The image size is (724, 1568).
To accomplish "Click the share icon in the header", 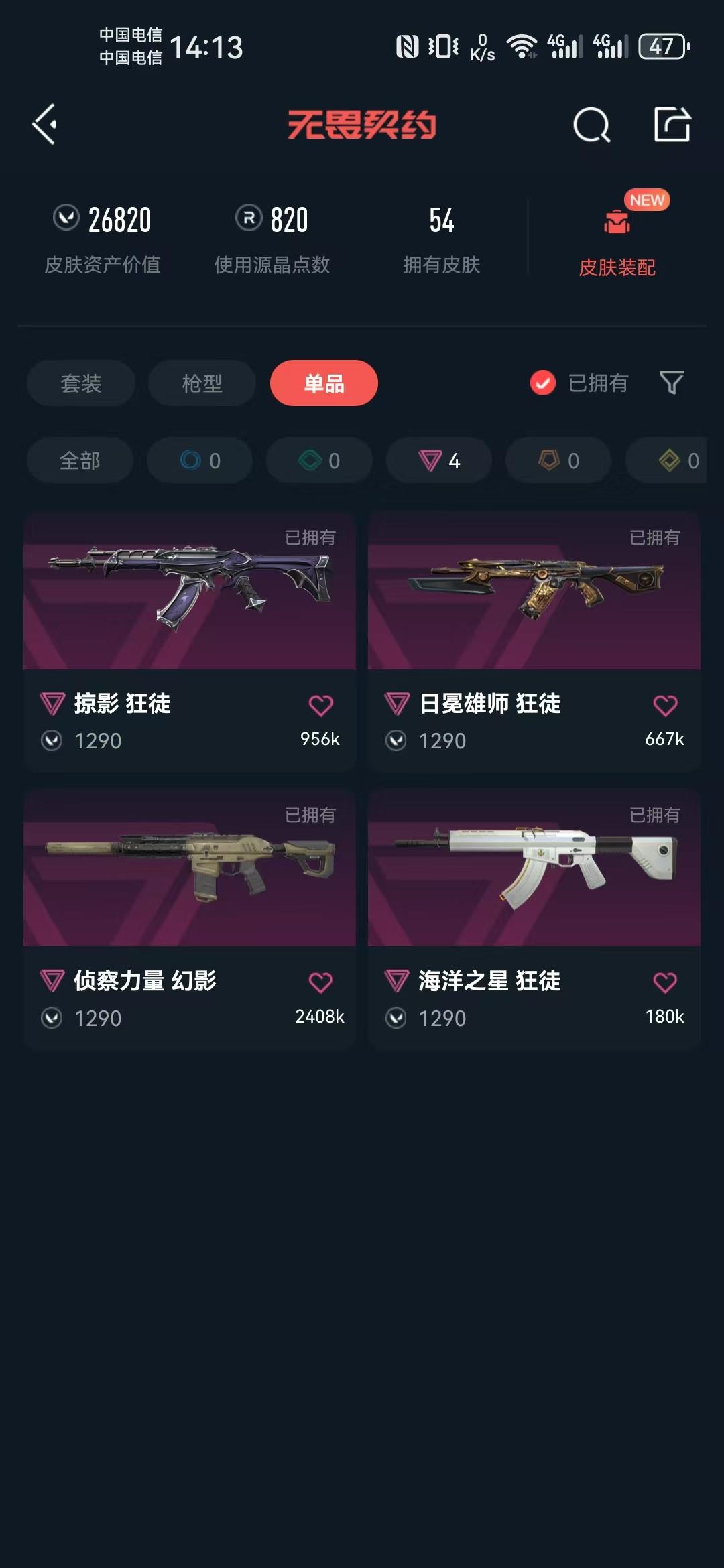I will coord(674,124).
